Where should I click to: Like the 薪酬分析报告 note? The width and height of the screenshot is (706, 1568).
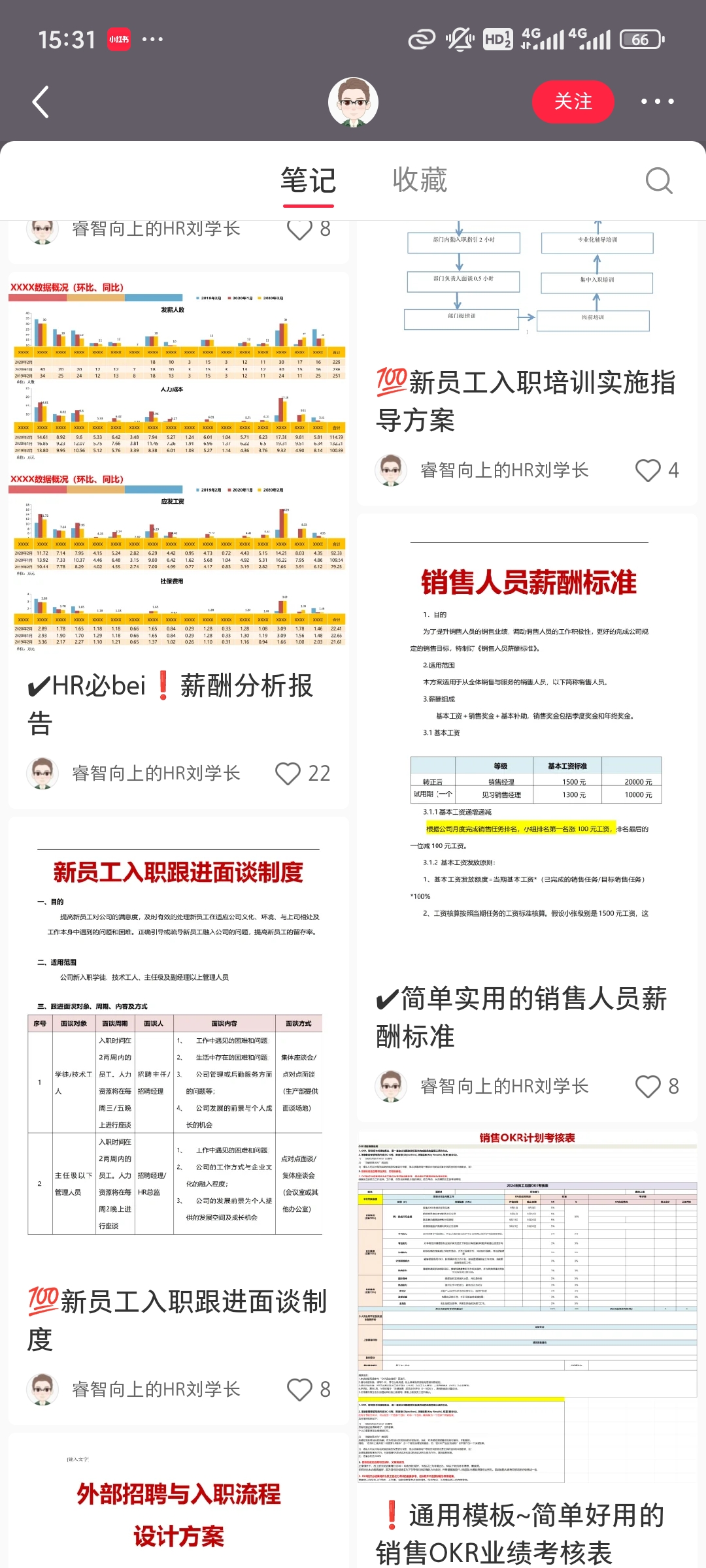tap(288, 774)
